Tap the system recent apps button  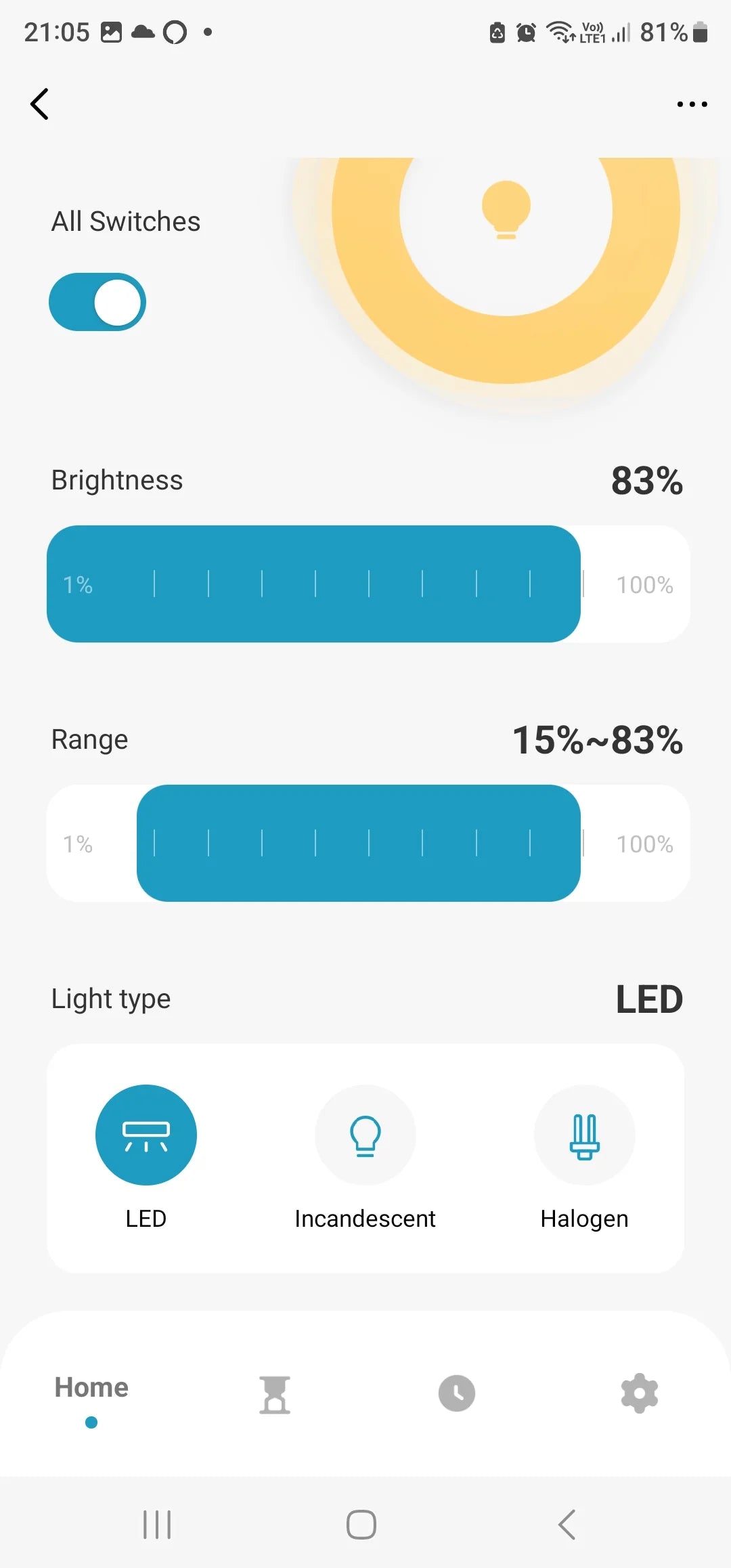click(157, 1525)
